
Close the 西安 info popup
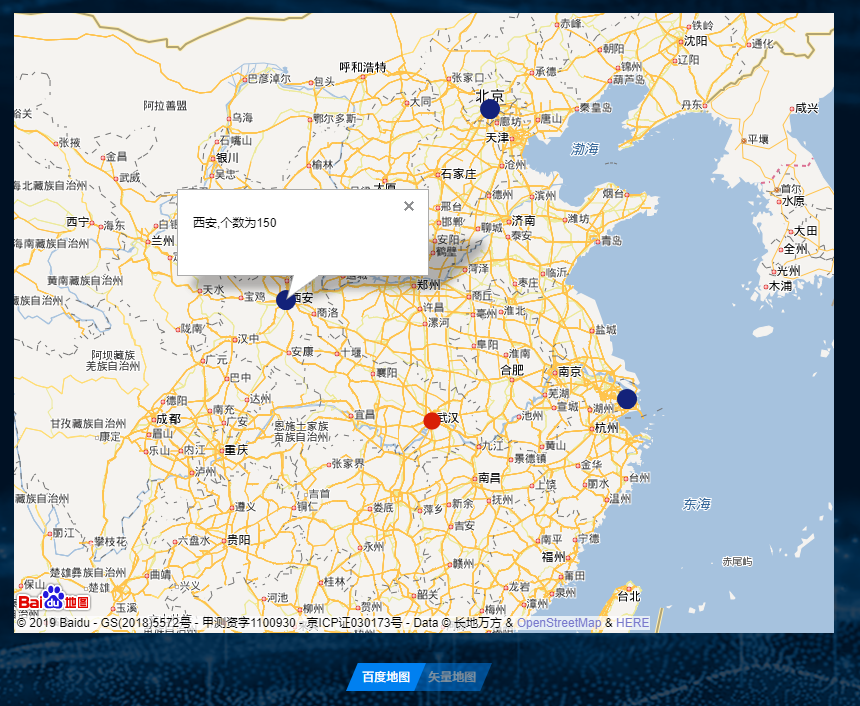pos(409,206)
